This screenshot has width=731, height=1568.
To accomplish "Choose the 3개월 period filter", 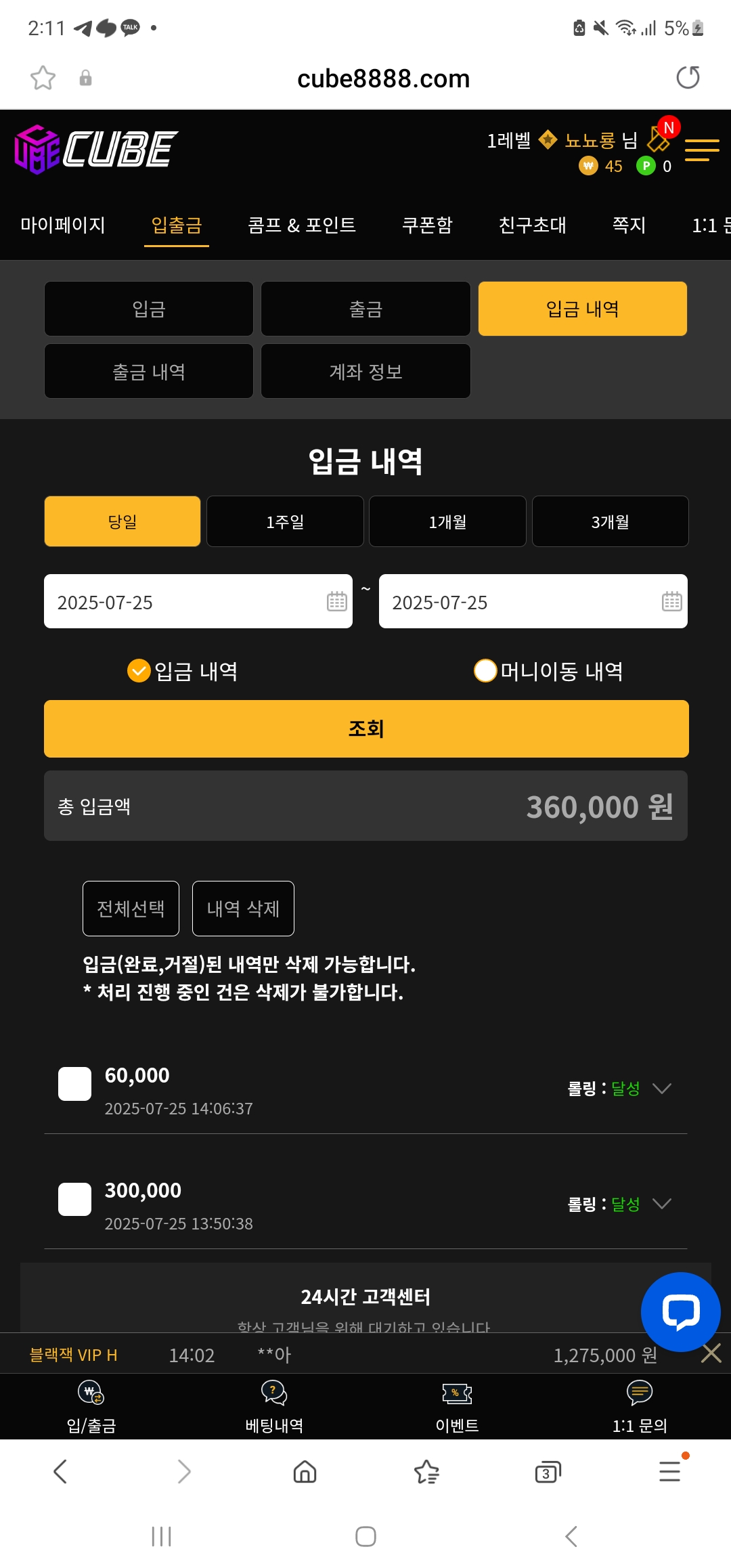I will click(611, 521).
